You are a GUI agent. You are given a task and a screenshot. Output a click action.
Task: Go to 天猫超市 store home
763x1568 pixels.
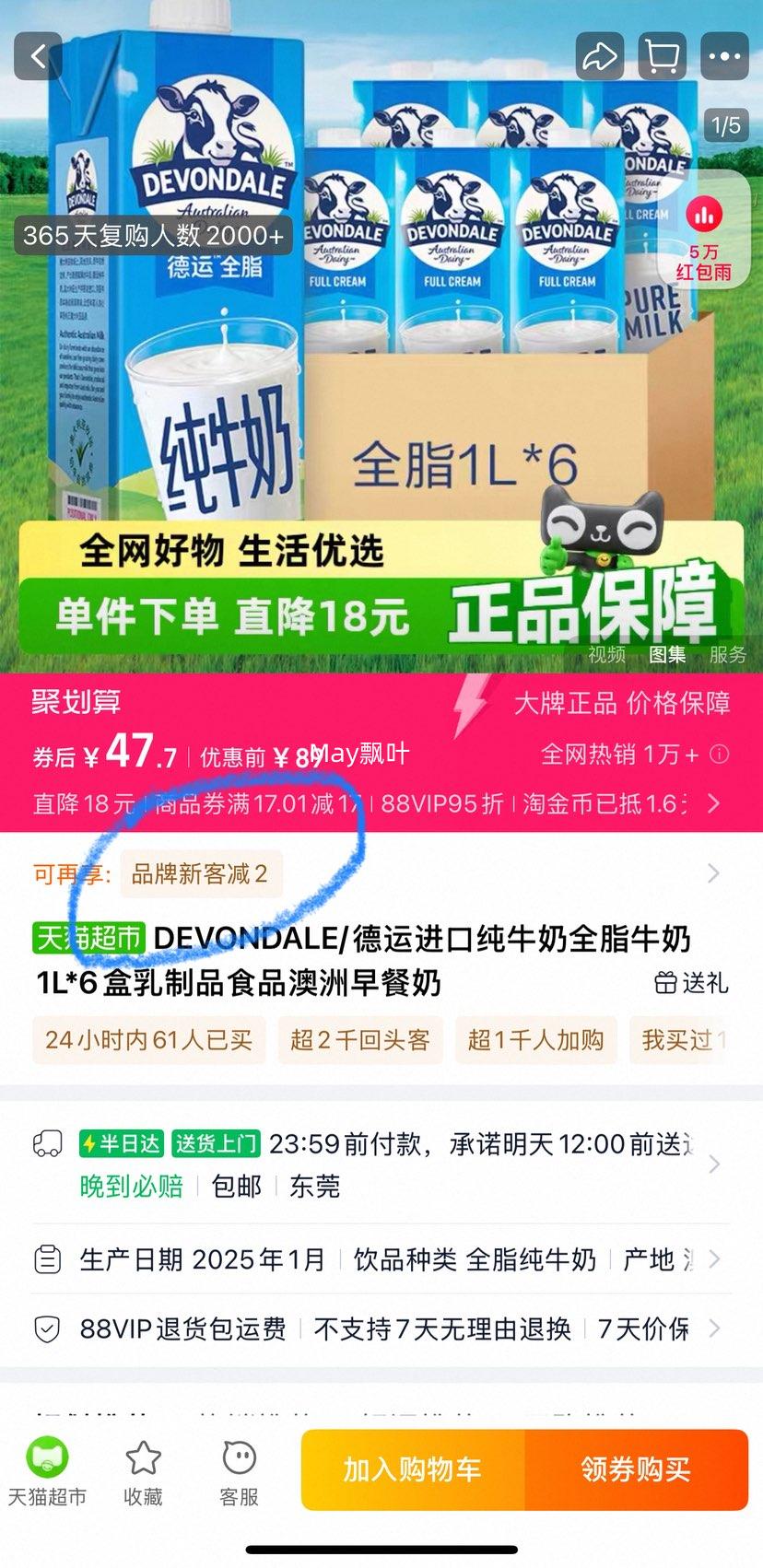[47, 1471]
